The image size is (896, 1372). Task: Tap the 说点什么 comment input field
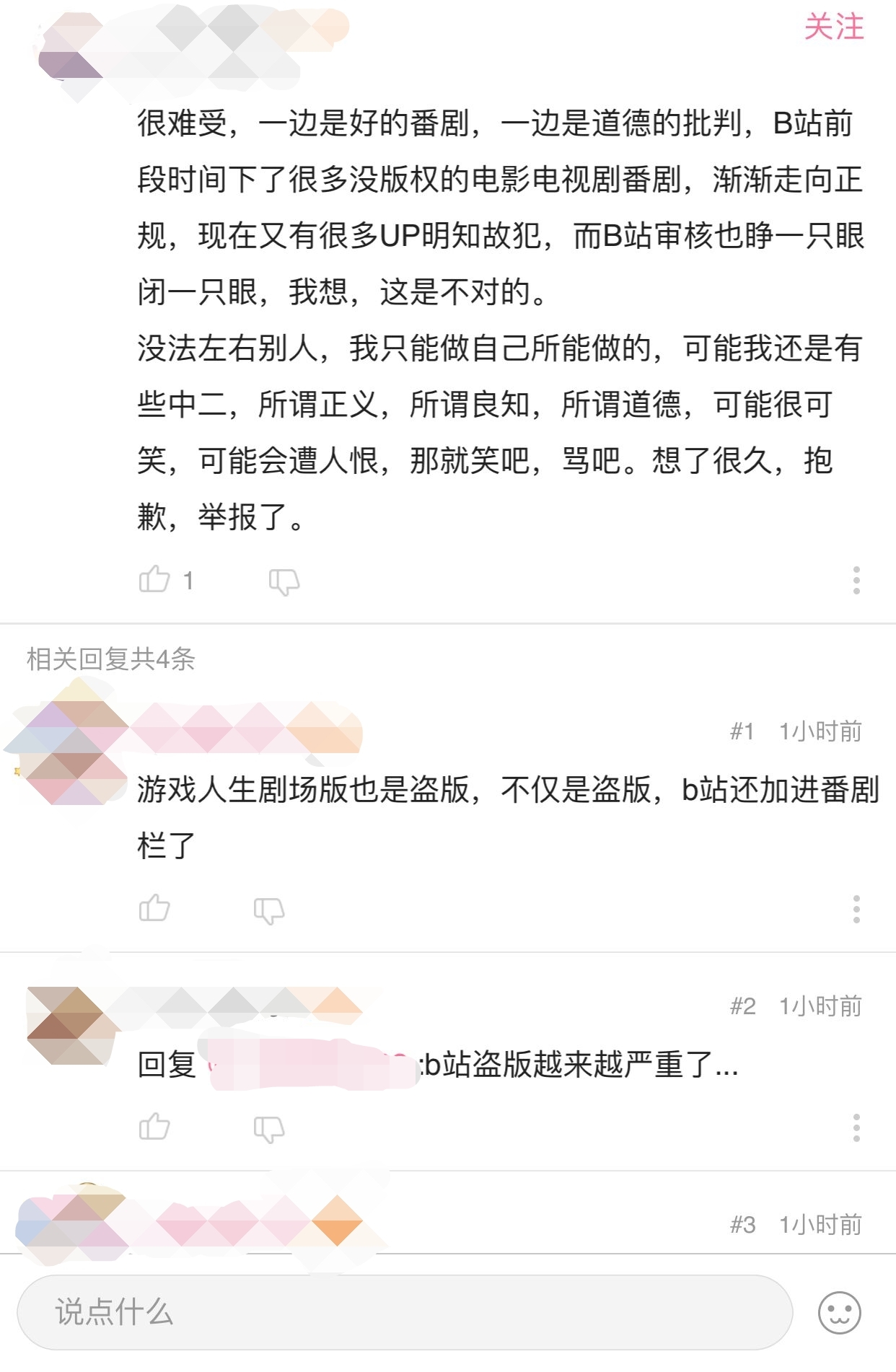click(404, 1312)
